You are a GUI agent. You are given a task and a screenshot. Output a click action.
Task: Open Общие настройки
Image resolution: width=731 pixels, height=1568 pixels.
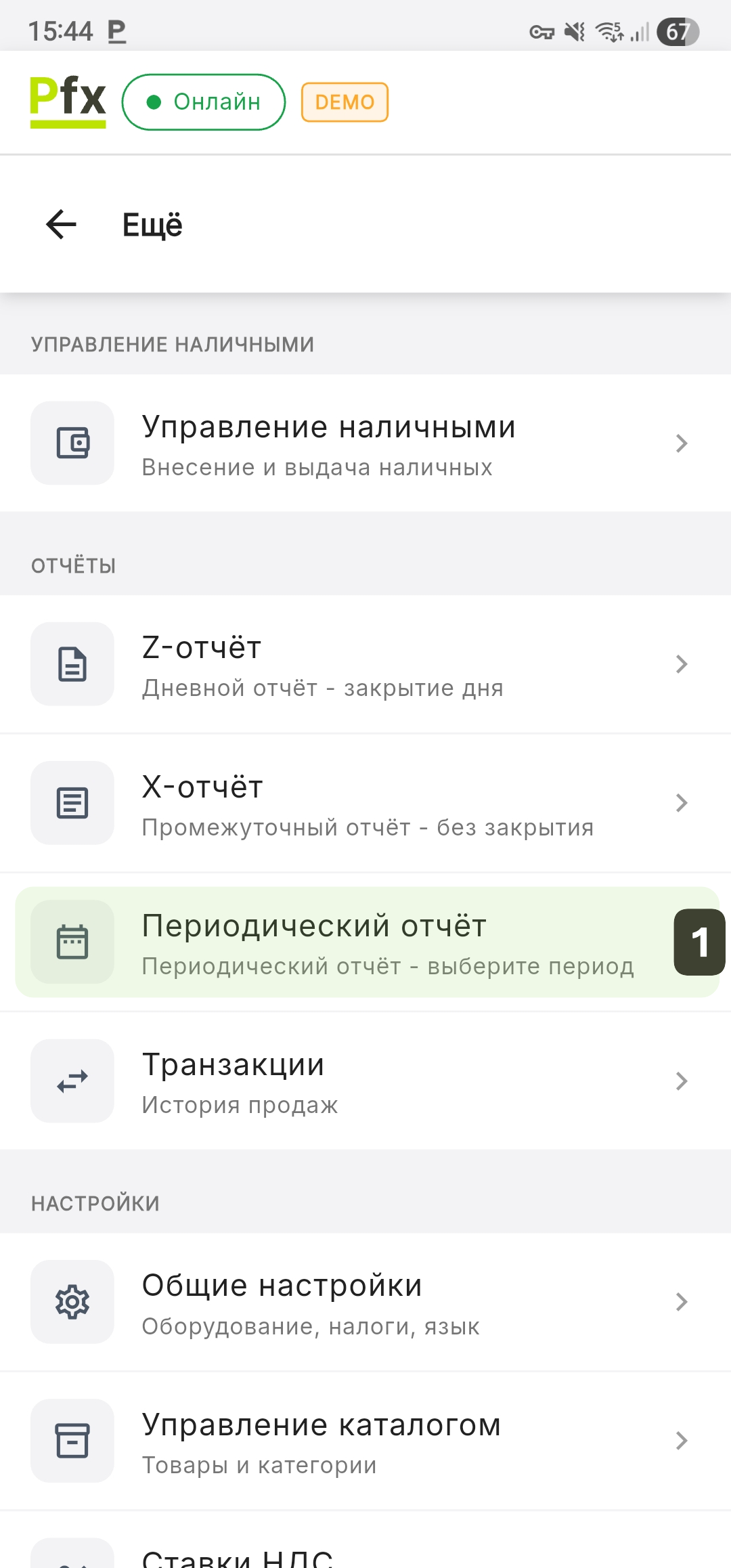click(x=365, y=1302)
